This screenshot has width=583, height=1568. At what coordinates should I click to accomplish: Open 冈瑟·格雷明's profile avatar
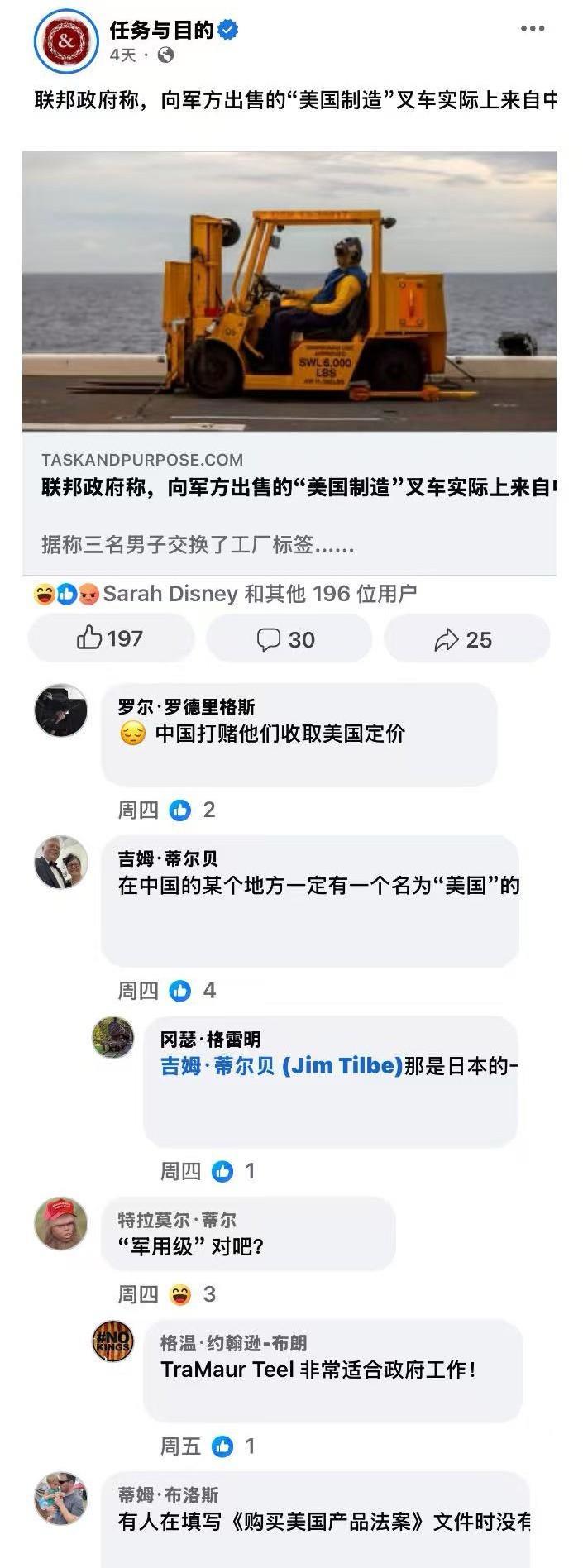click(113, 1037)
